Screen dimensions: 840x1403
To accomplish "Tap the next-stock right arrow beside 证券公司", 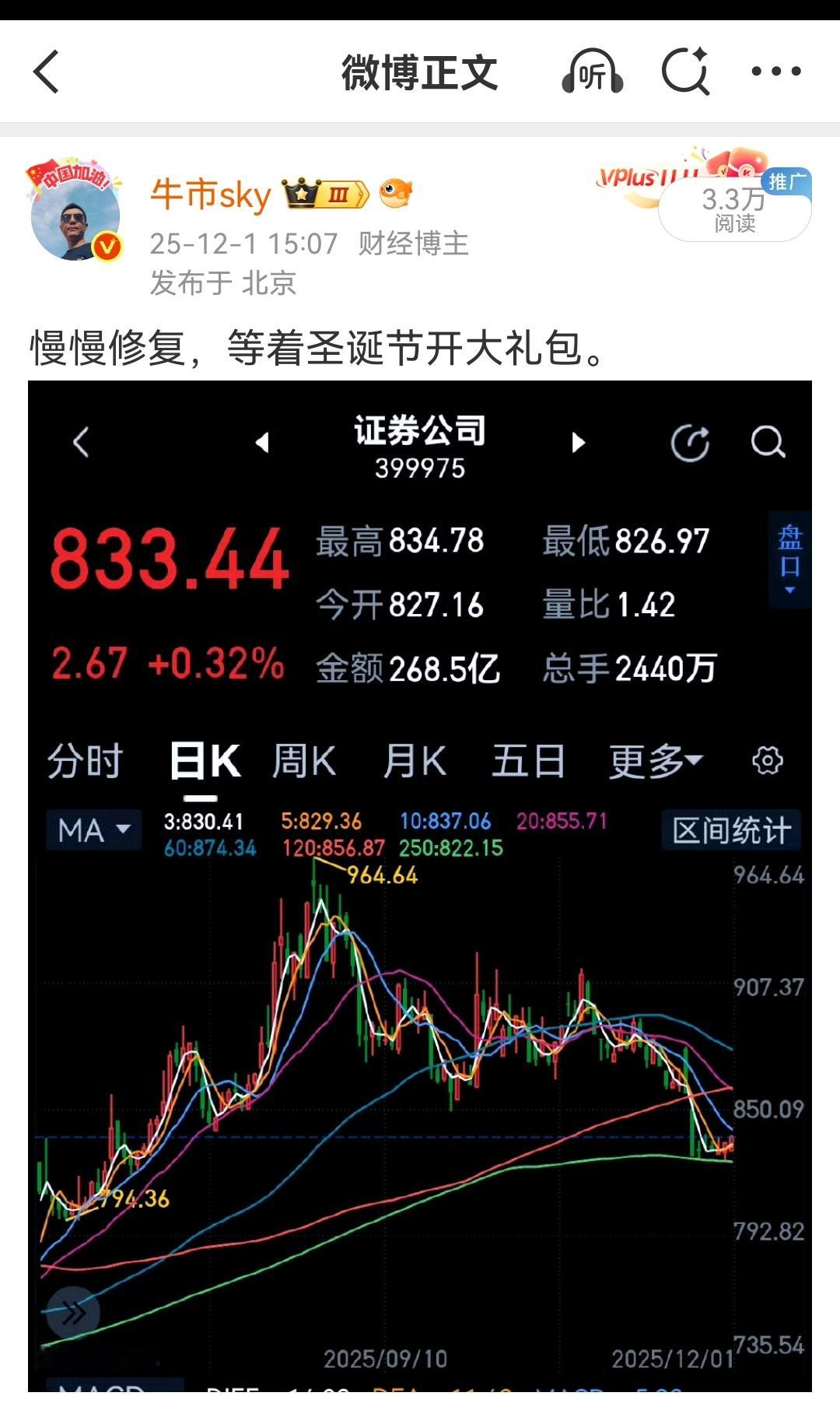I will [578, 442].
